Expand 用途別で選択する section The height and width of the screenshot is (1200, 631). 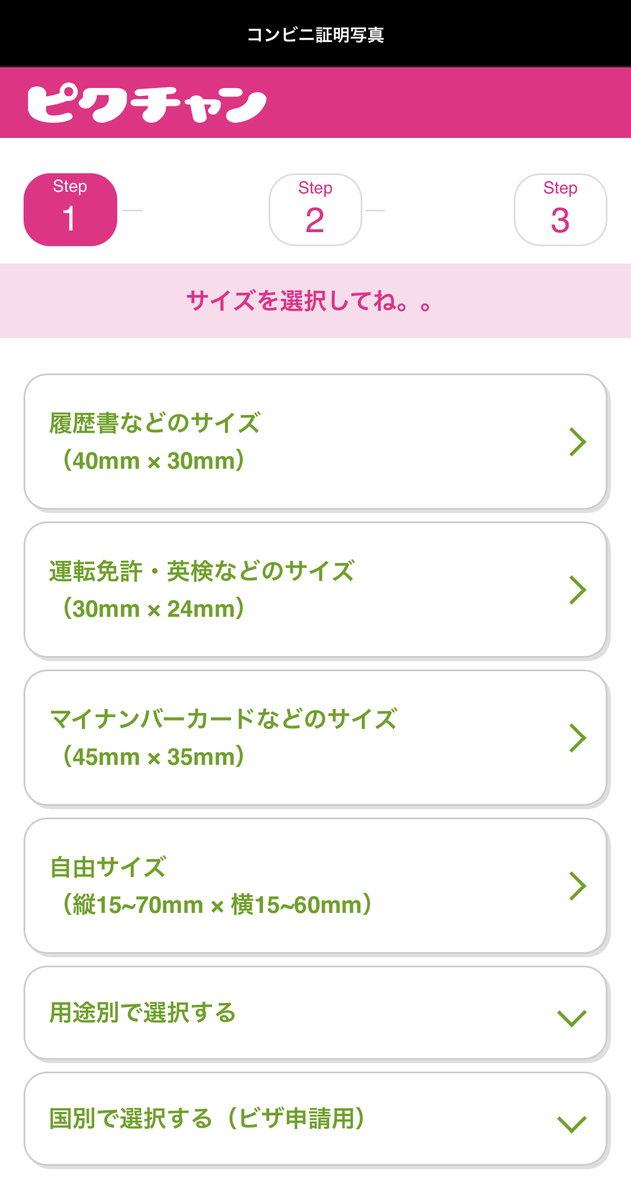click(x=315, y=1012)
